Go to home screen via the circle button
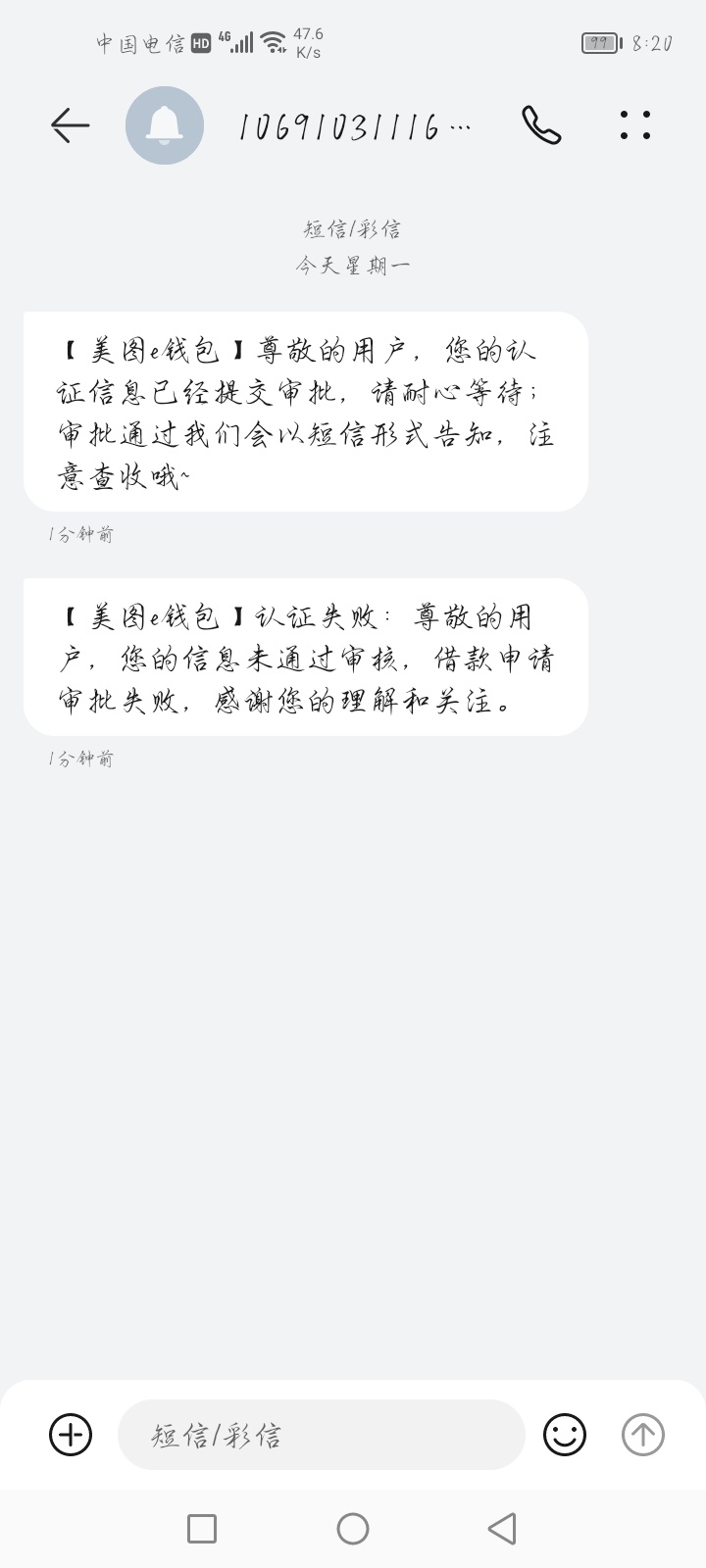 (353, 1529)
